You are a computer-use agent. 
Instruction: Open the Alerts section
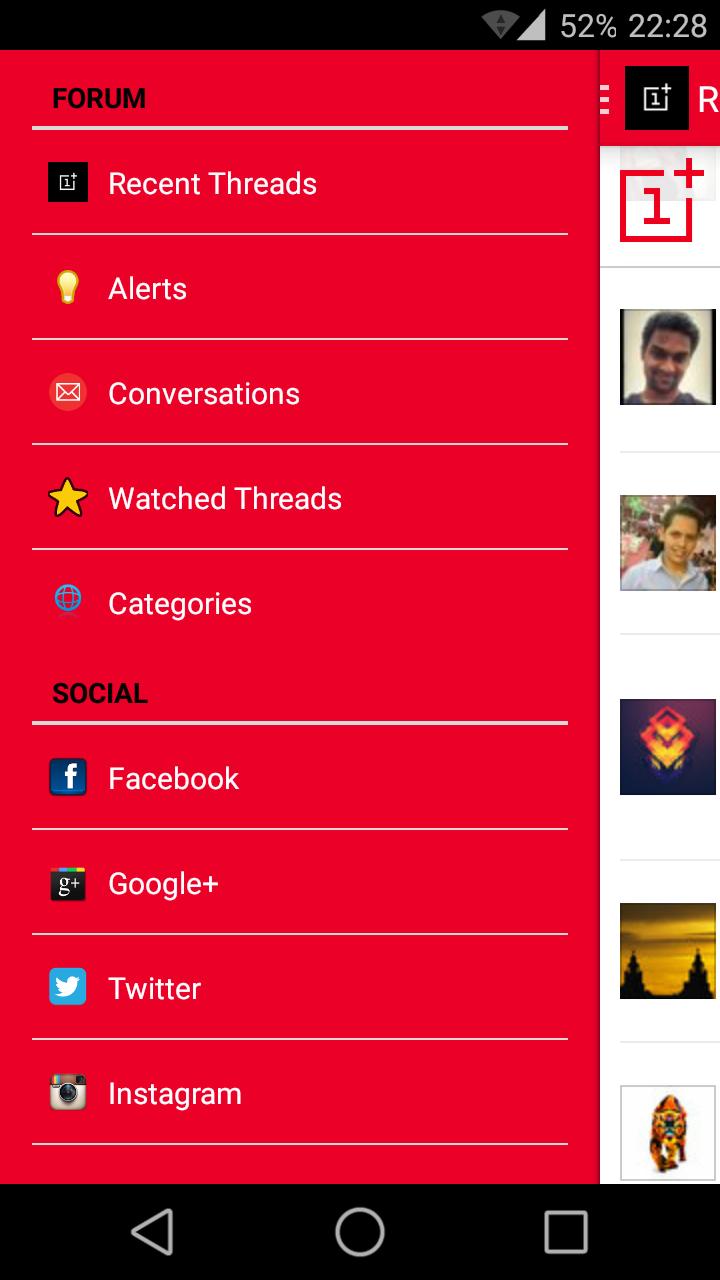coord(147,288)
